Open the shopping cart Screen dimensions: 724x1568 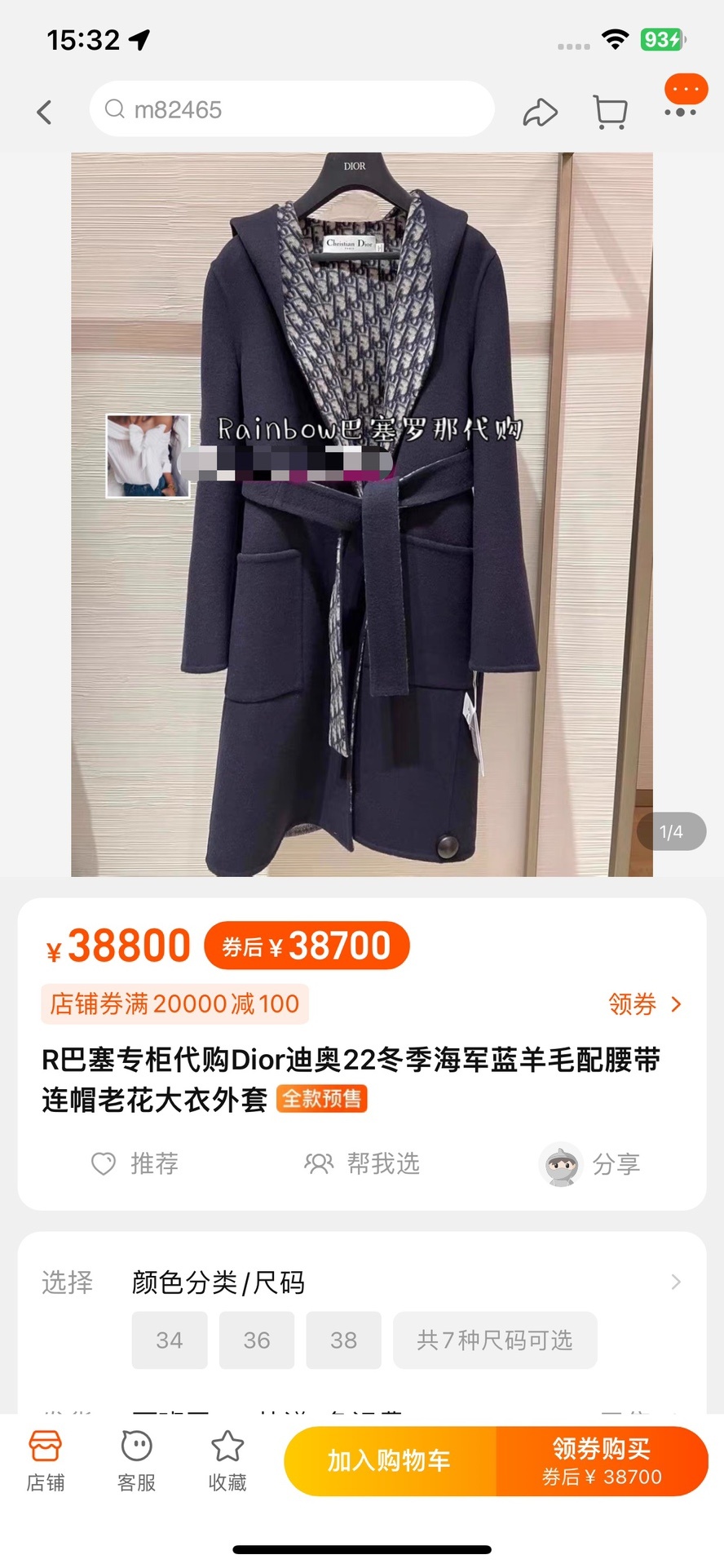(x=610, y=112)
